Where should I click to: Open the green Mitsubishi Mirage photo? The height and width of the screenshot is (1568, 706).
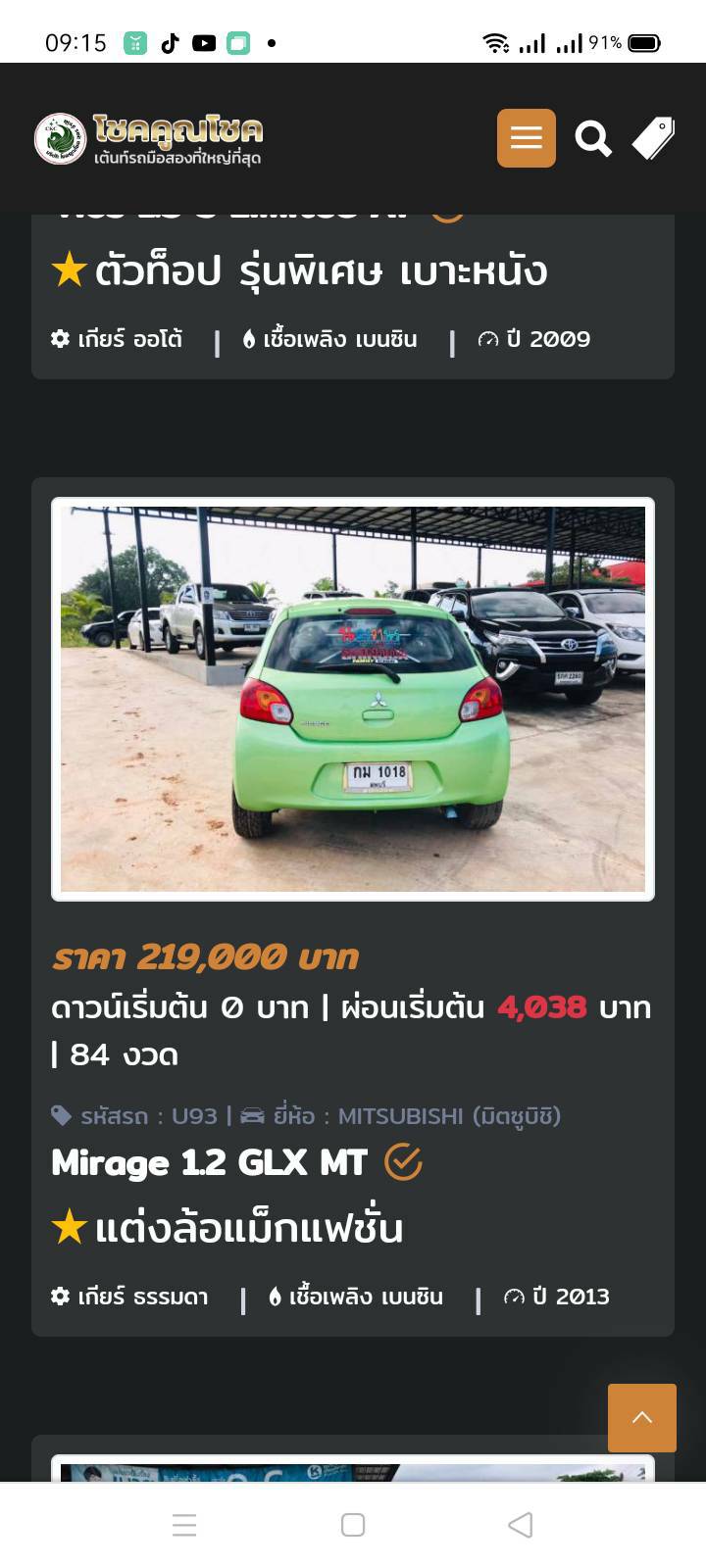click(353, 699)
